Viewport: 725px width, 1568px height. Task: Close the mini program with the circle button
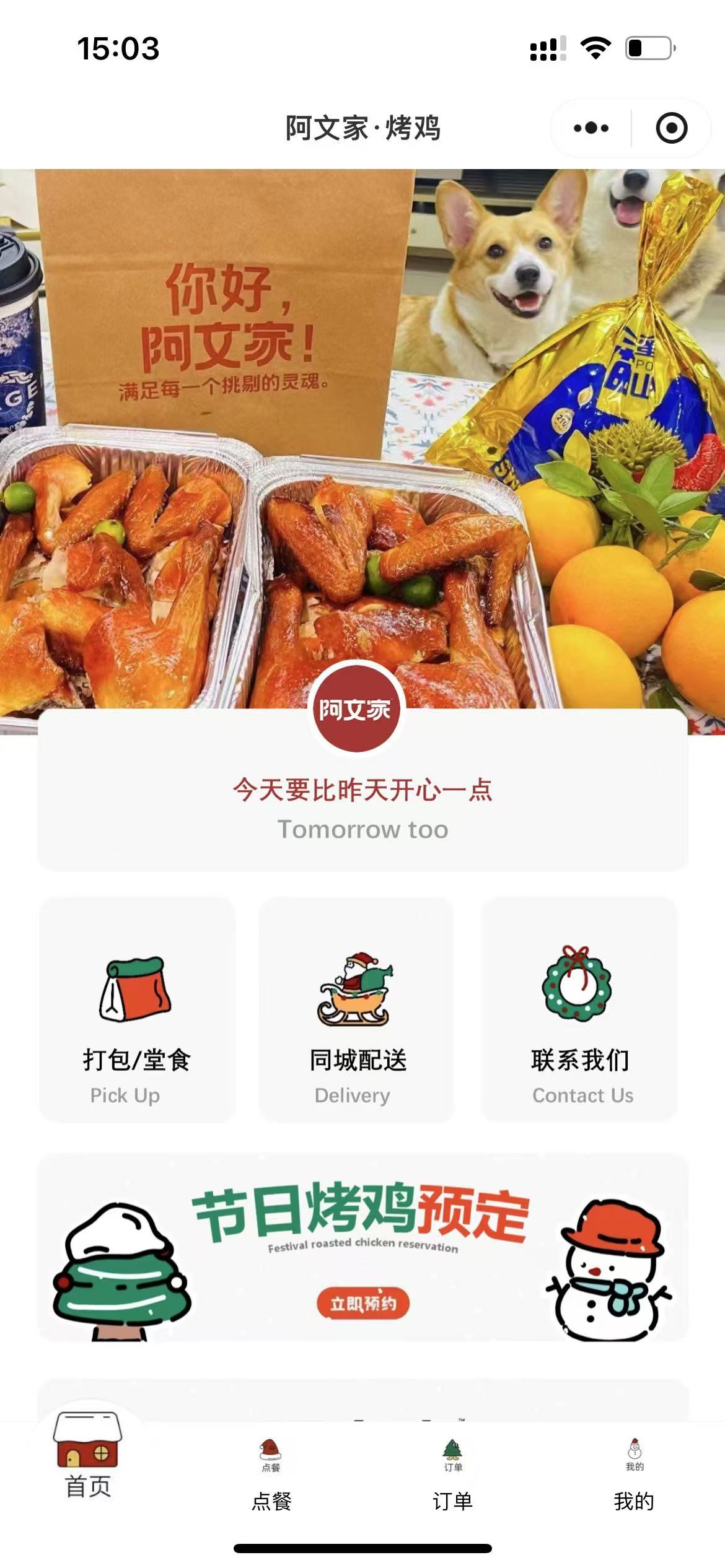(671, 128)
